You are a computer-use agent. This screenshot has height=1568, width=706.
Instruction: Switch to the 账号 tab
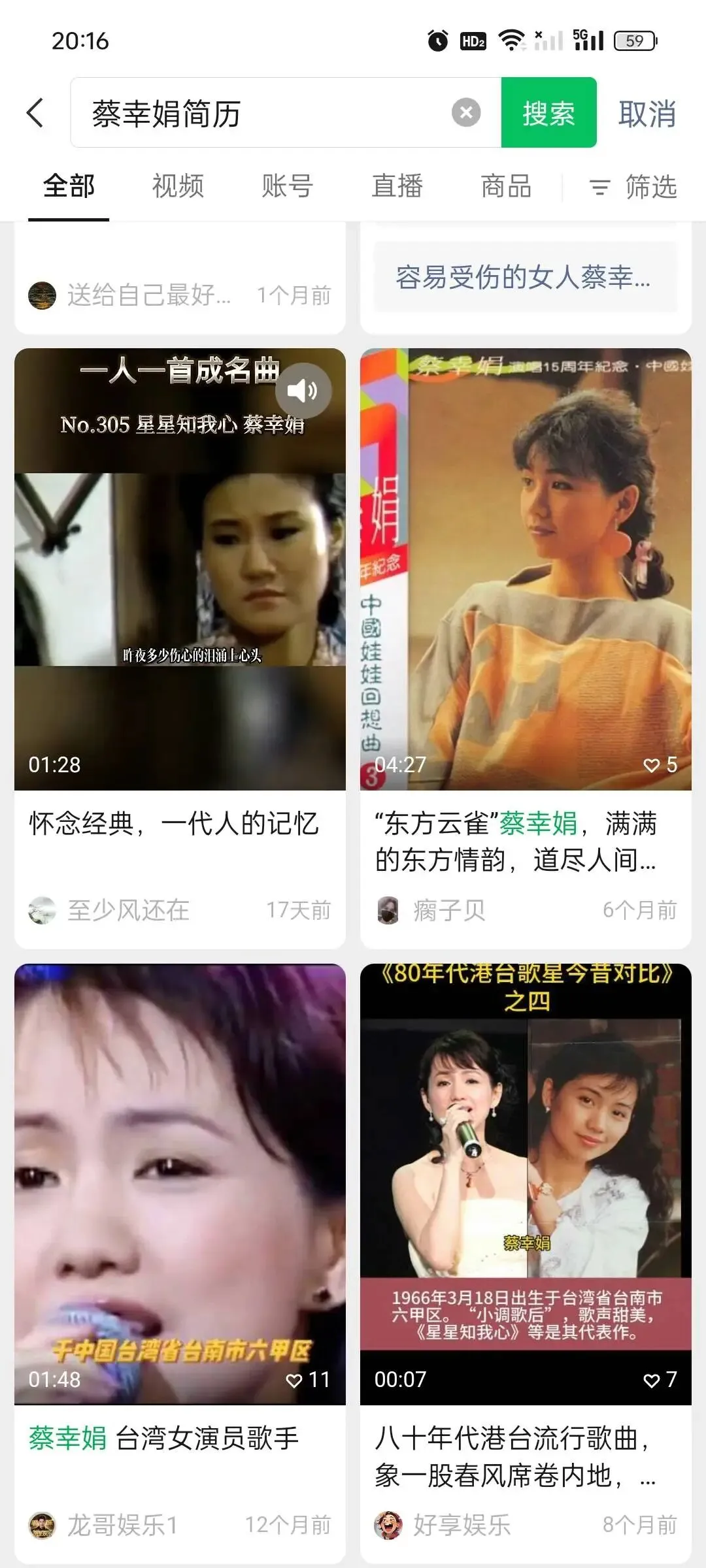287,186
